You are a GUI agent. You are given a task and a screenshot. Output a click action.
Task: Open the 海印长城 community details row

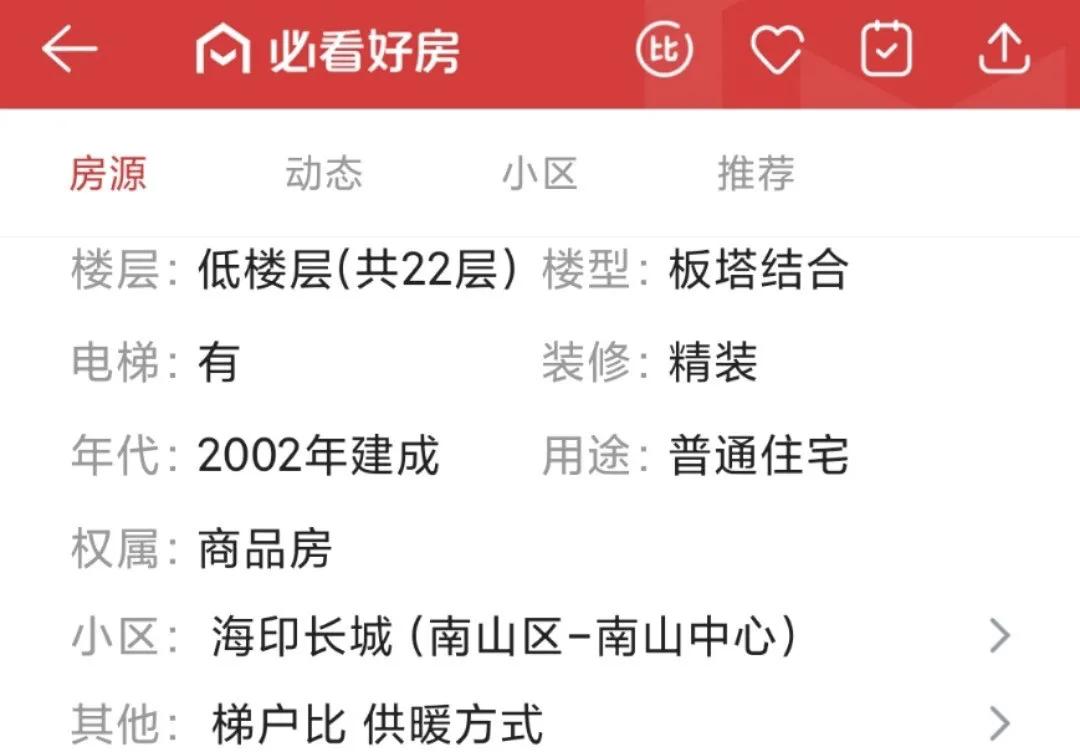coord(540,637)
